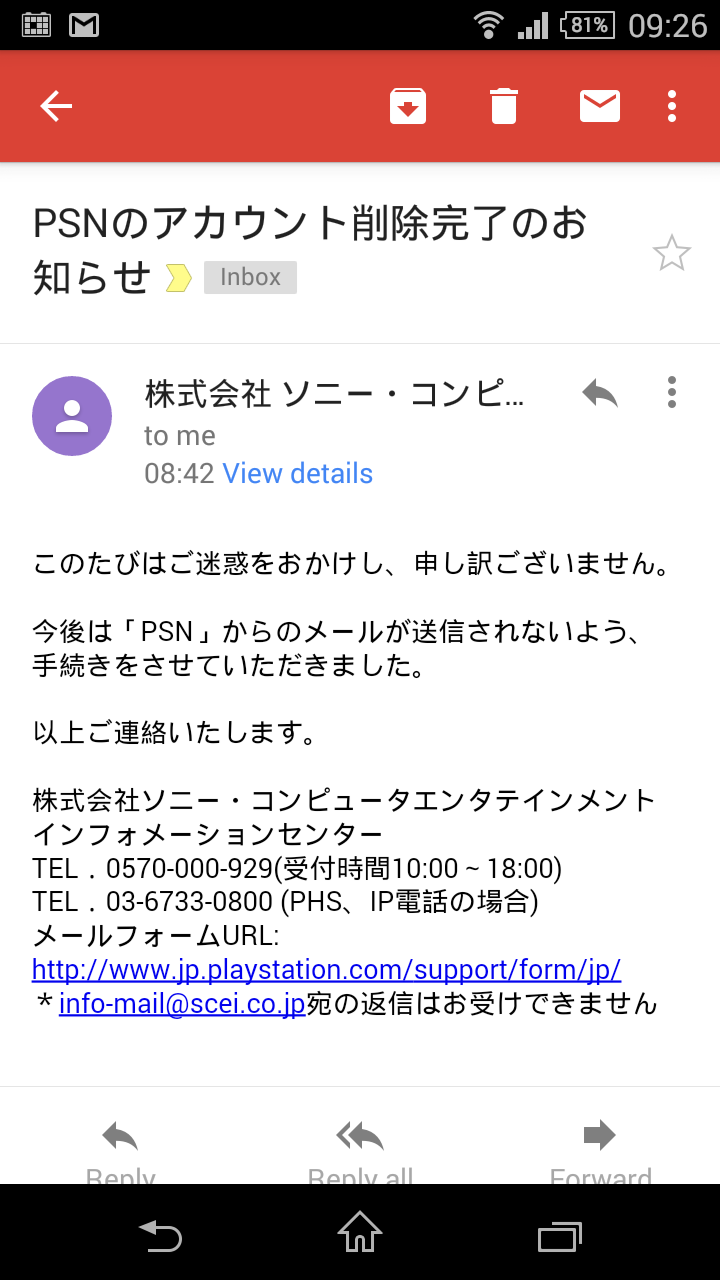
Task: Reply using the arrow beside sender name
Action: click(600, 393)
